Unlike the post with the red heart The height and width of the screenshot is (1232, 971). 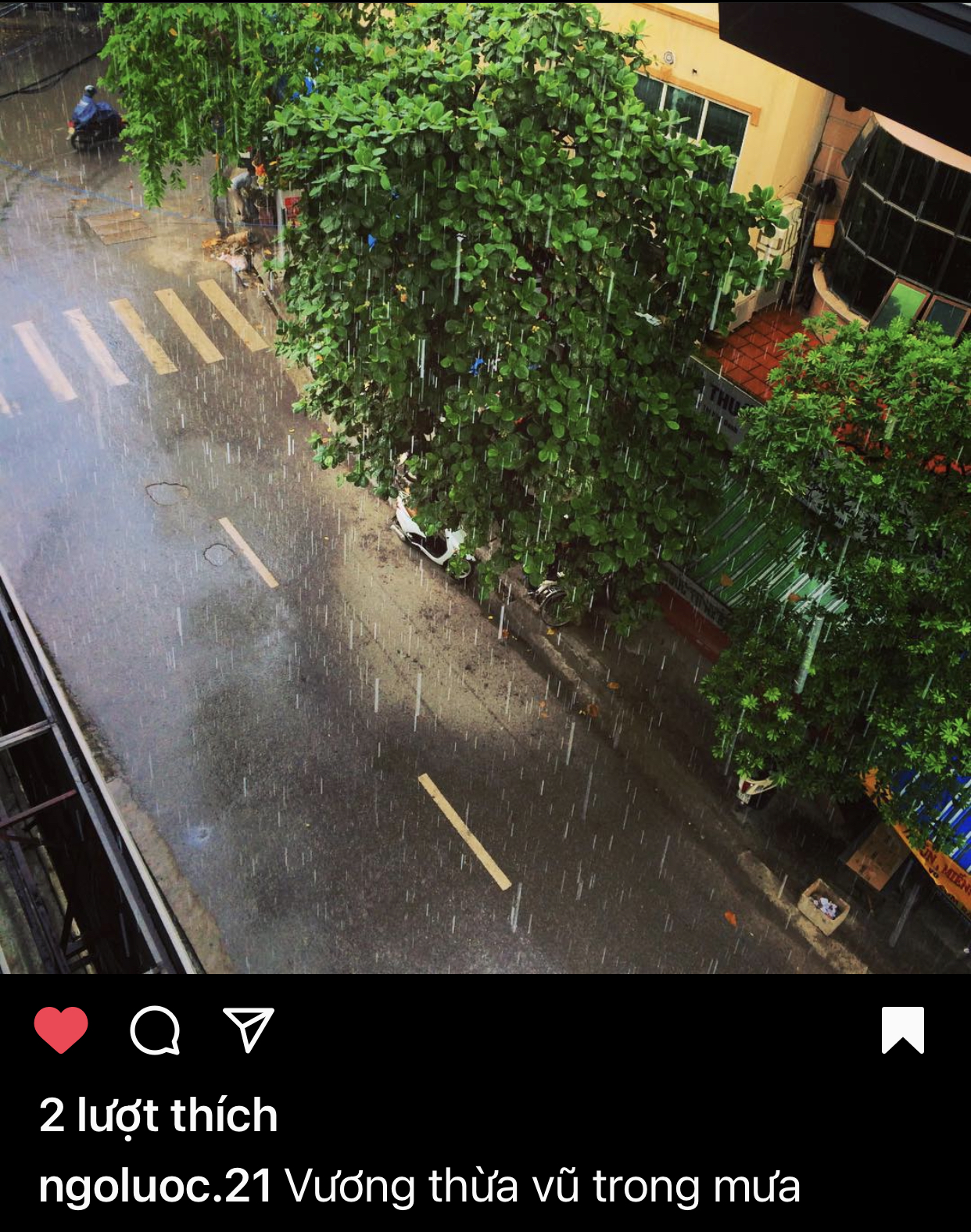61,1030
